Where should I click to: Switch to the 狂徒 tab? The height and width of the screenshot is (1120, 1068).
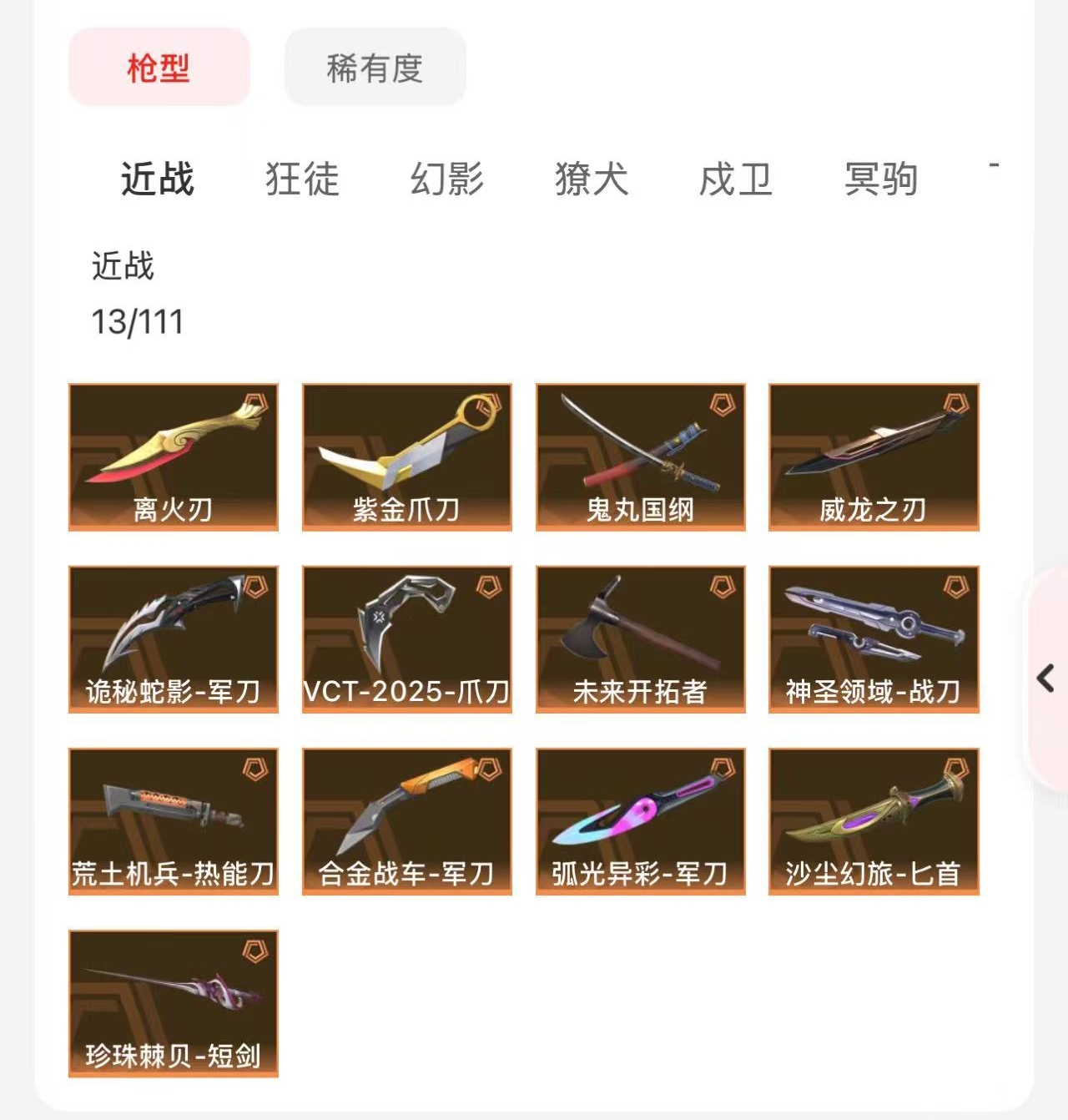pyautogui.click(x=302, y=179)
